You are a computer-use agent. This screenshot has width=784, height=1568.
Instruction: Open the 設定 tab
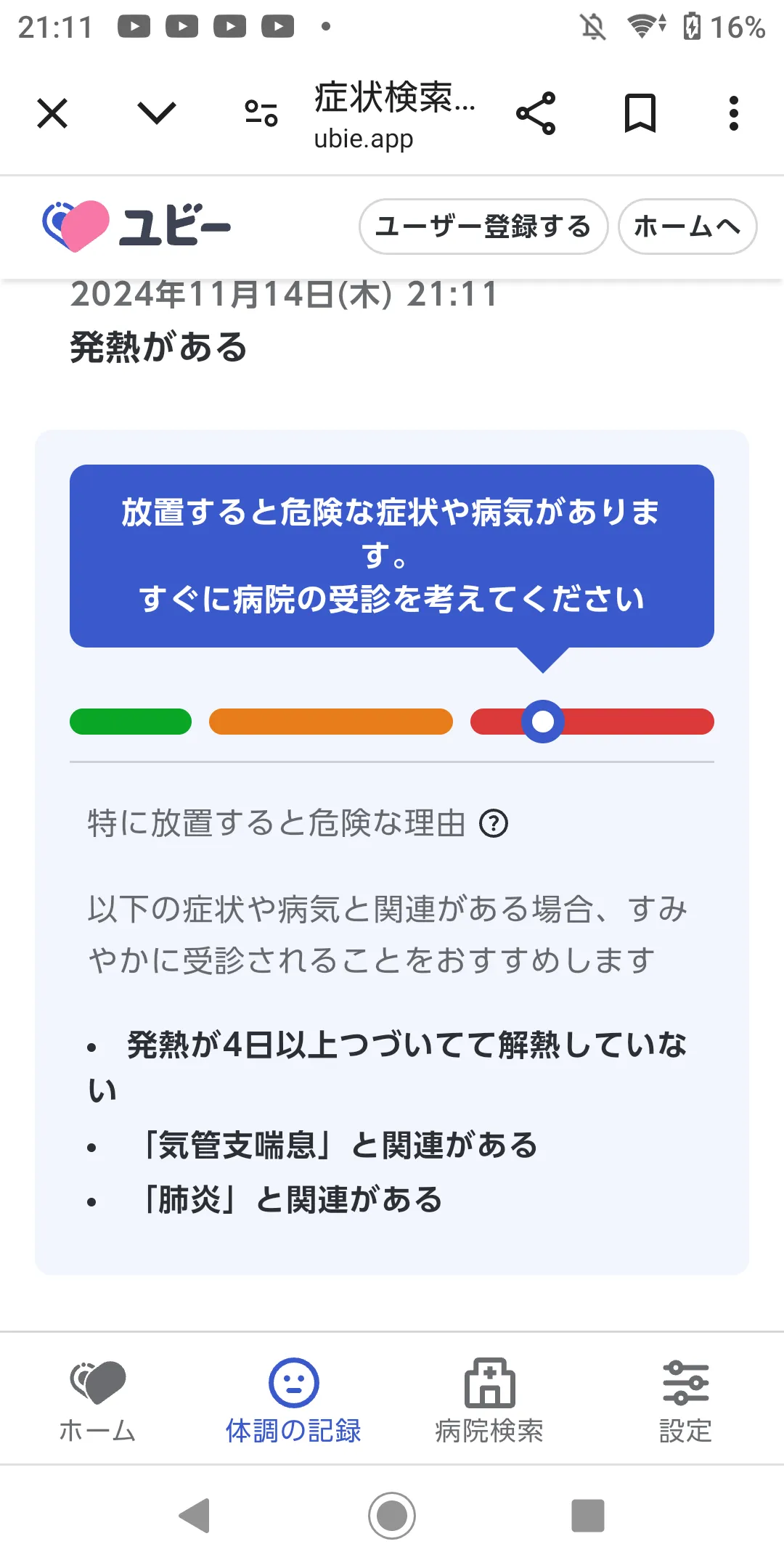pos(686,1400)
